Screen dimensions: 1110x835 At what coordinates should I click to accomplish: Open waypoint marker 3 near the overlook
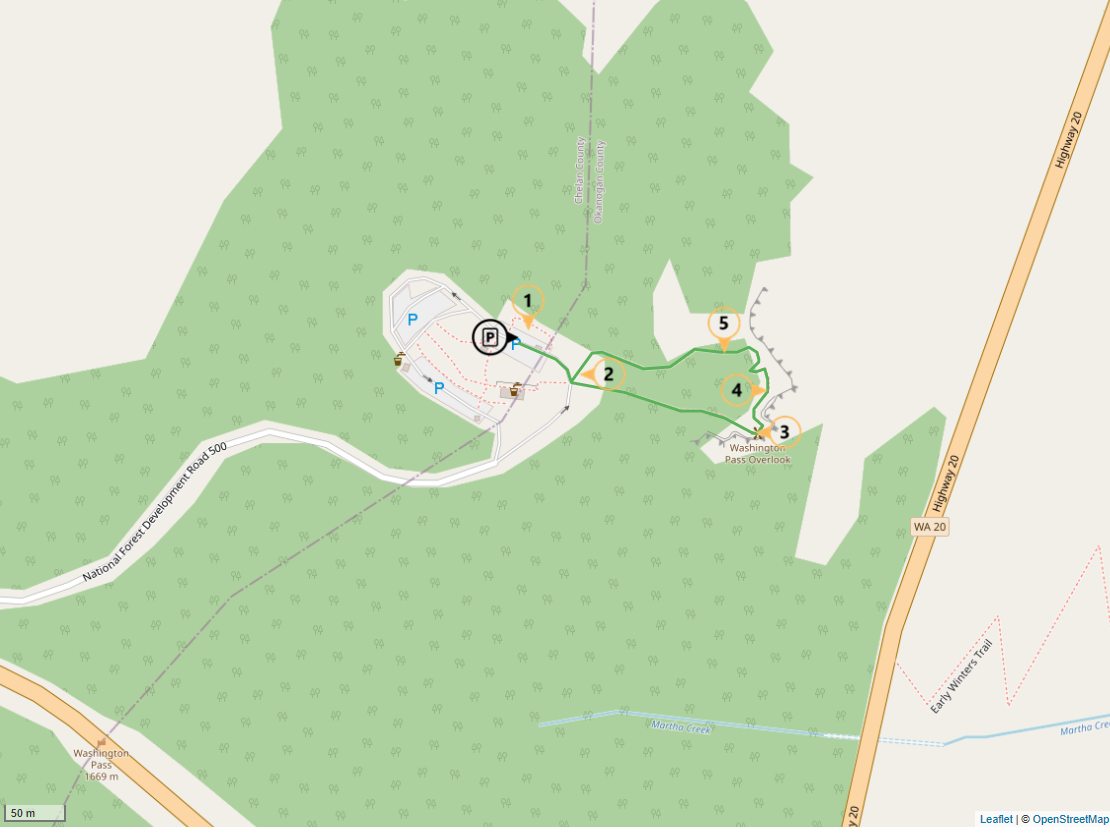click(x=784, y=431)
